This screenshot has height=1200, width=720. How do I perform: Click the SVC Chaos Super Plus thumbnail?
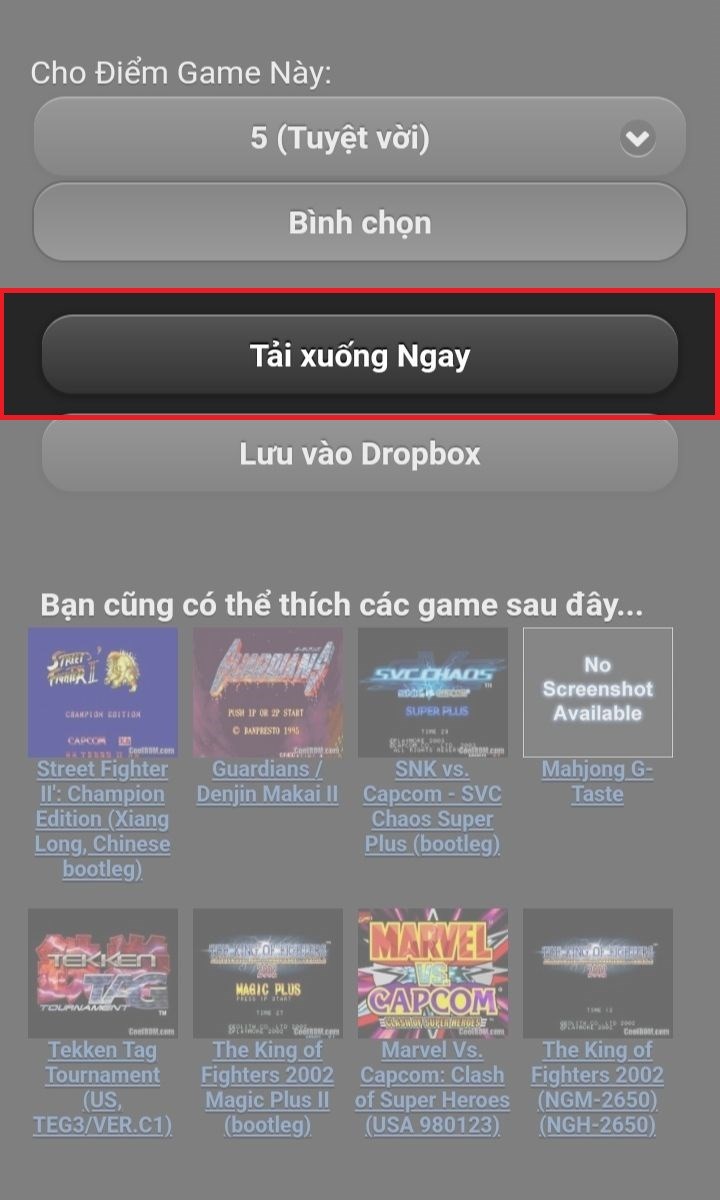[432, 691]
